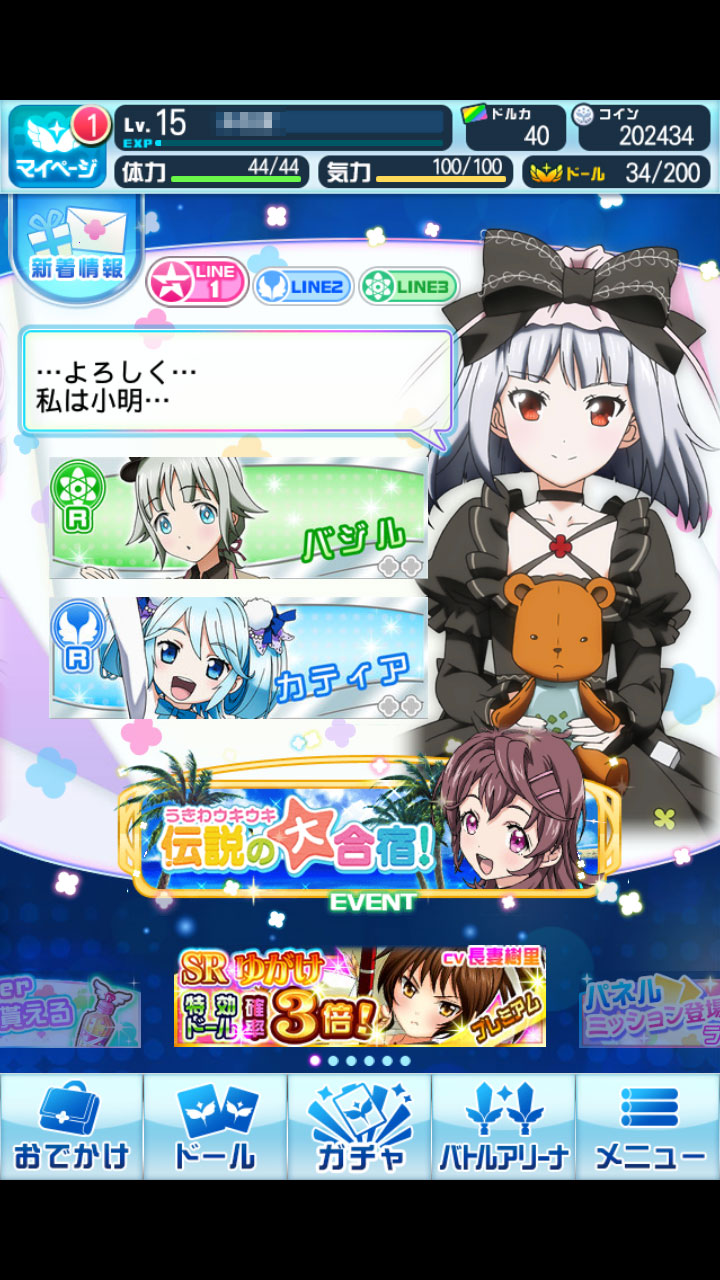Enter バトルアリーナ
This screenshot has width=720, height=1280.
(504, 1127)
